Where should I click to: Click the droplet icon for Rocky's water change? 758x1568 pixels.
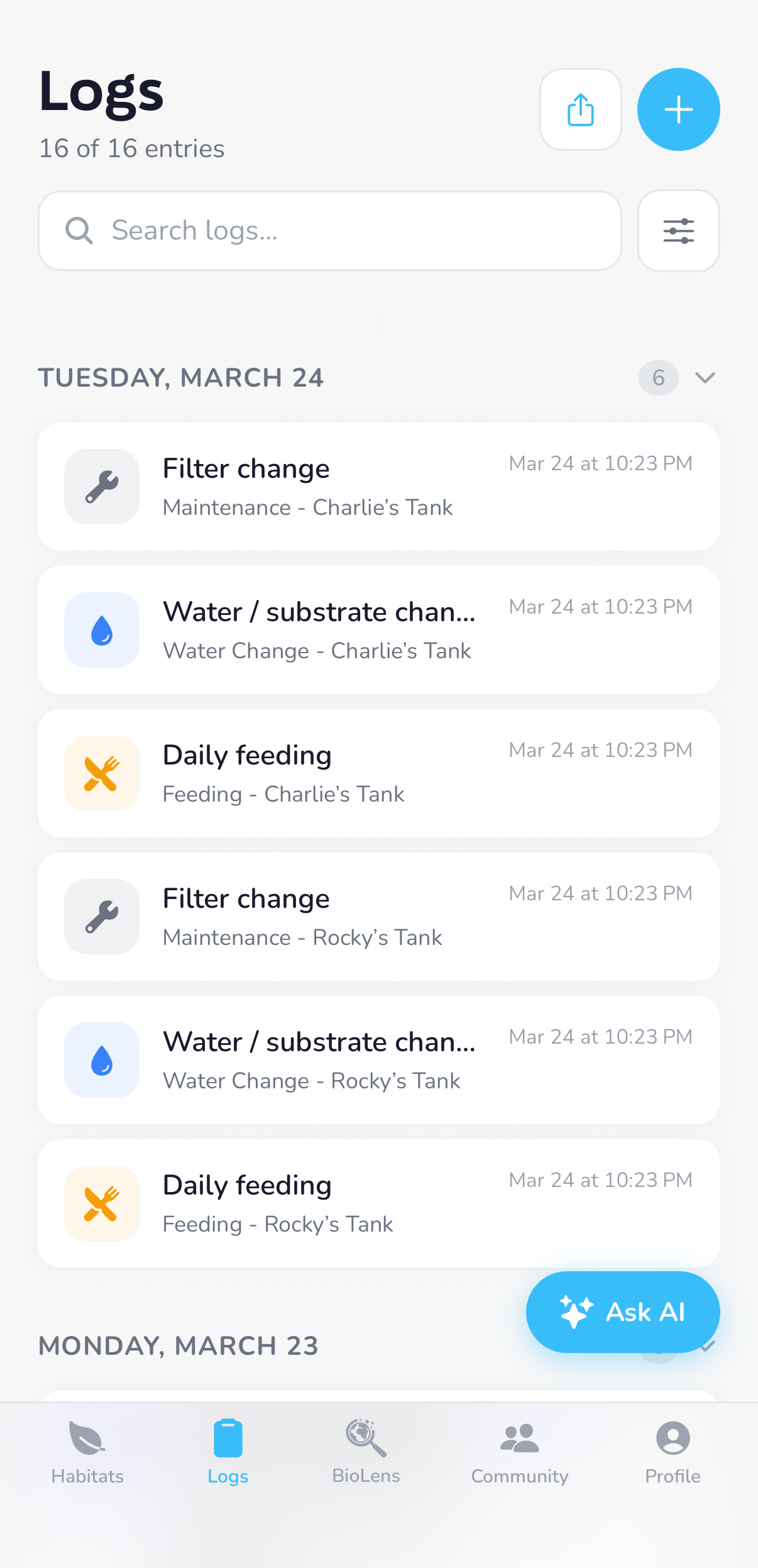pyautogui.click(x=101, y=1060)
